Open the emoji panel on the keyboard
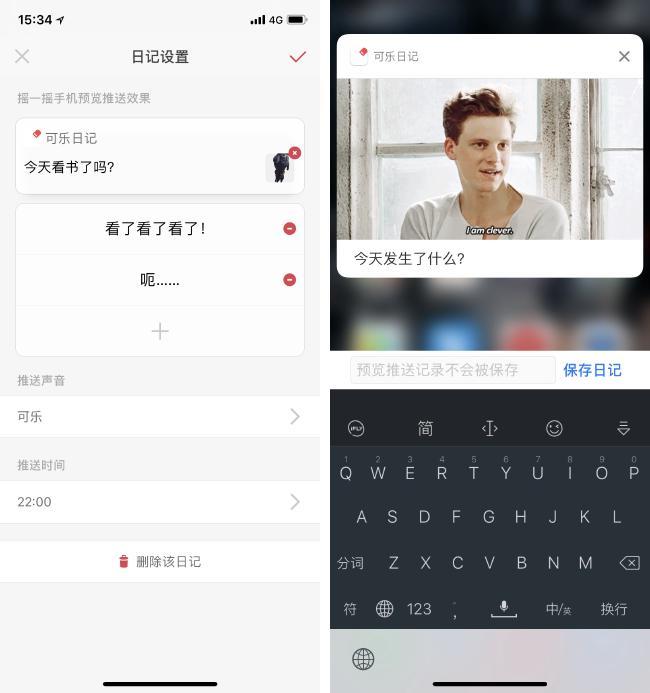This screenshot has height=693, width=650. click(554, 428)
